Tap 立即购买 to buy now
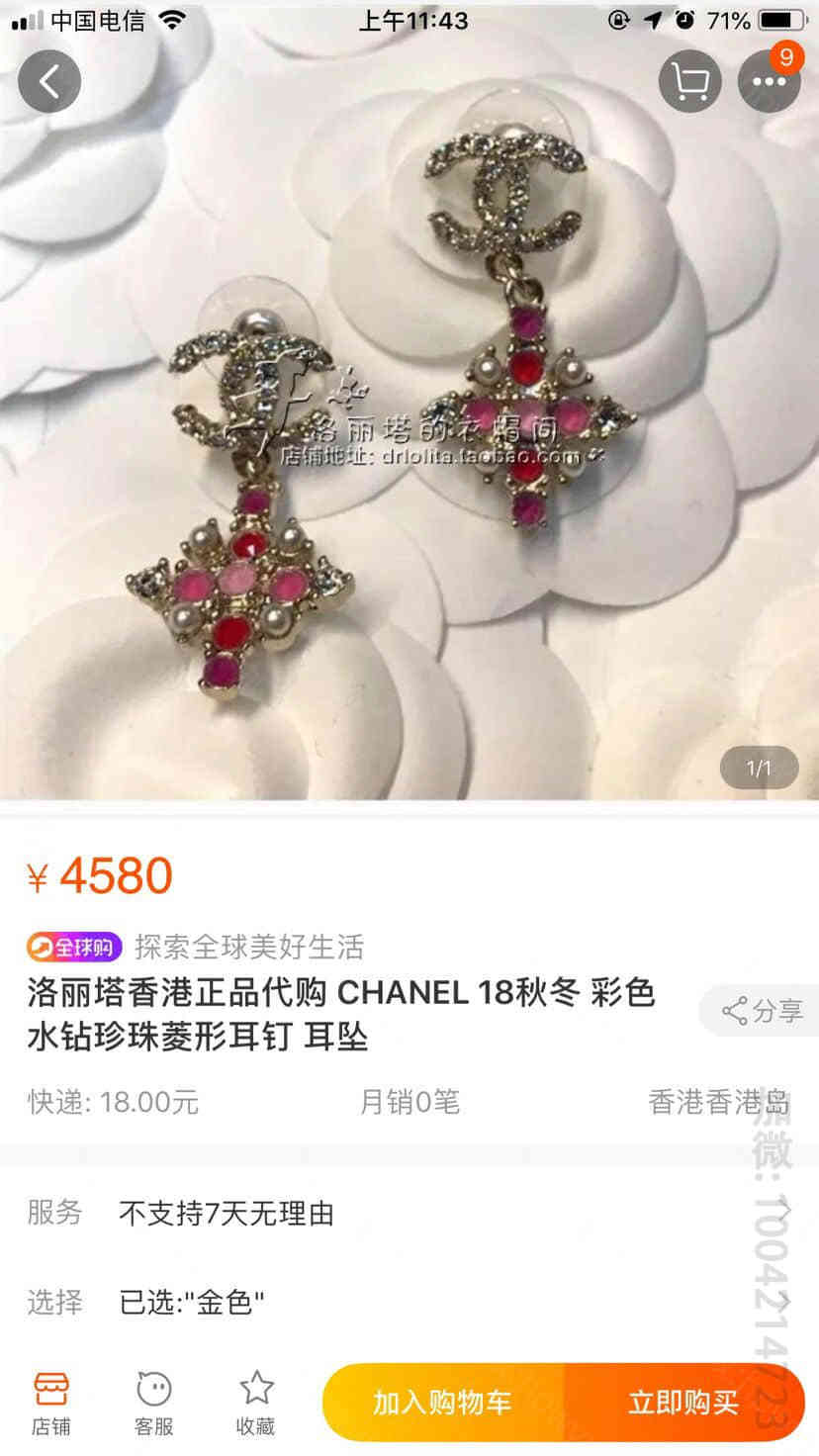The height and width of the screenshot is (1456, 819). 683,1402
